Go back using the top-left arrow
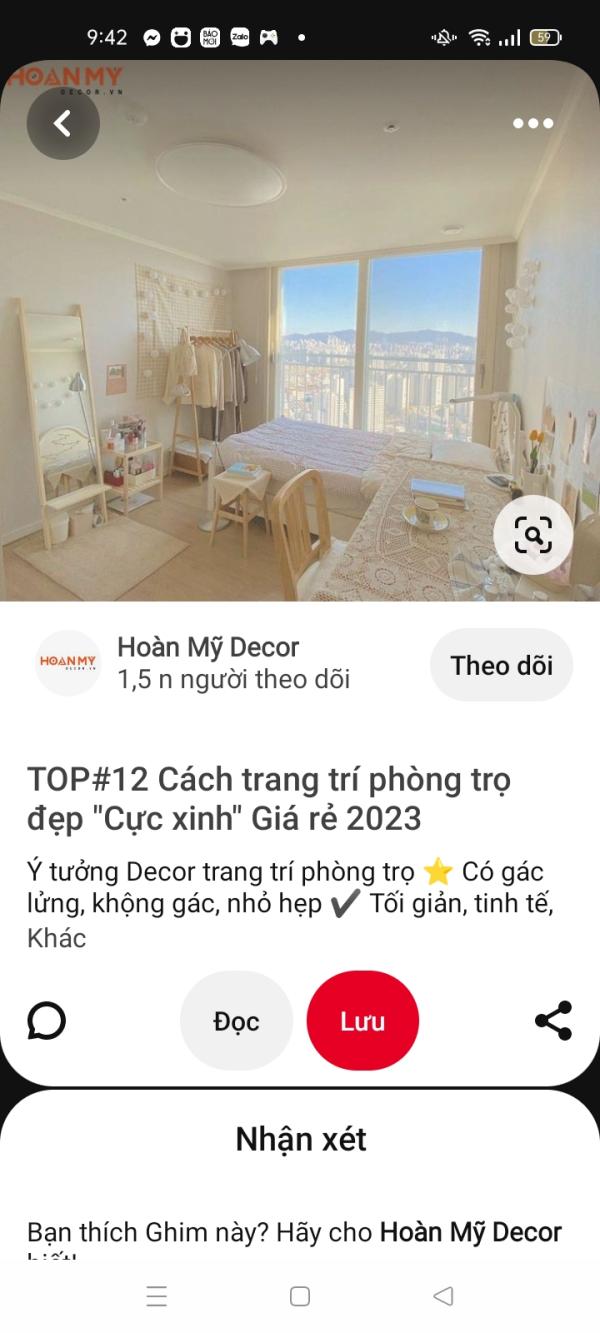Viewport: 600px width, 1333px height. pos(63,124)
